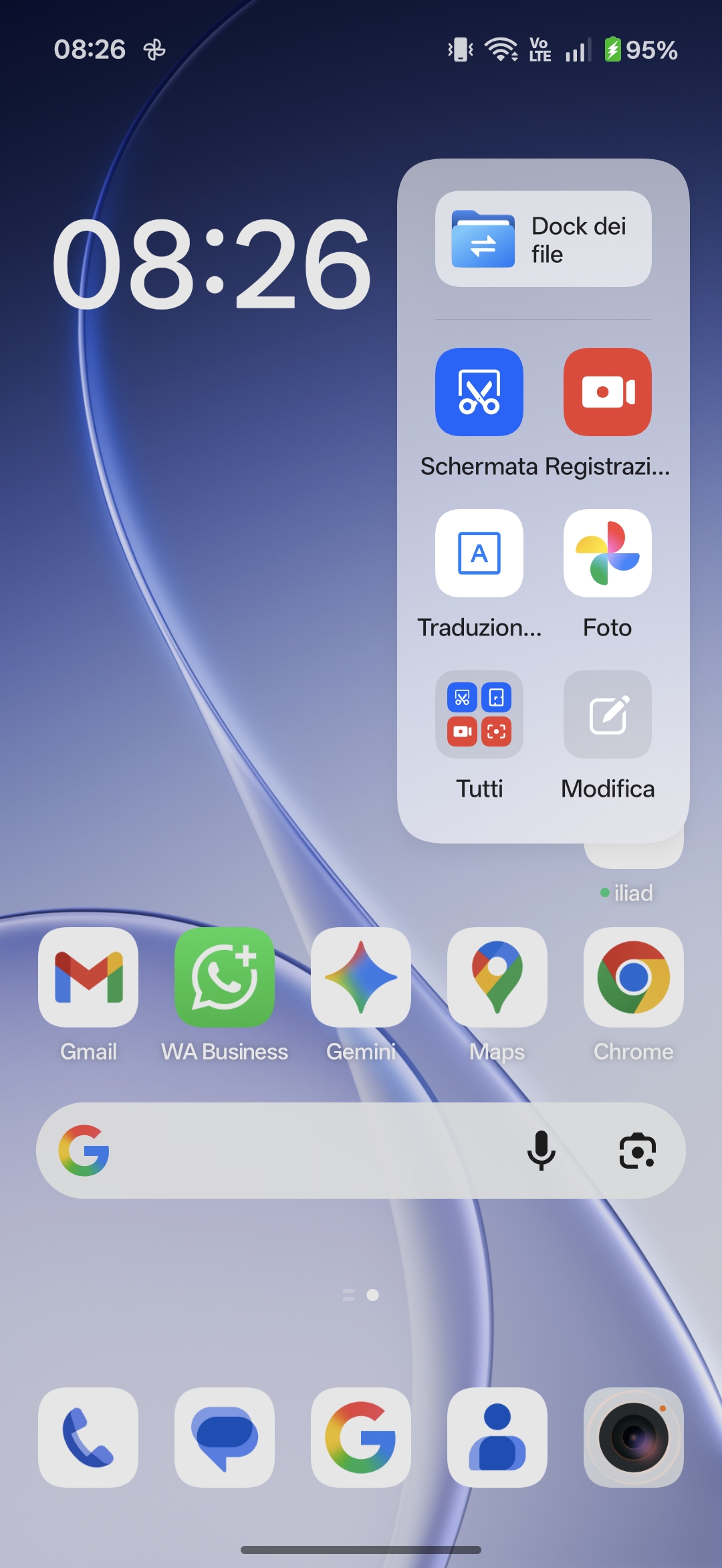Show all tools via Tutti
This screenshot has width=722, height=1568.
479,714
